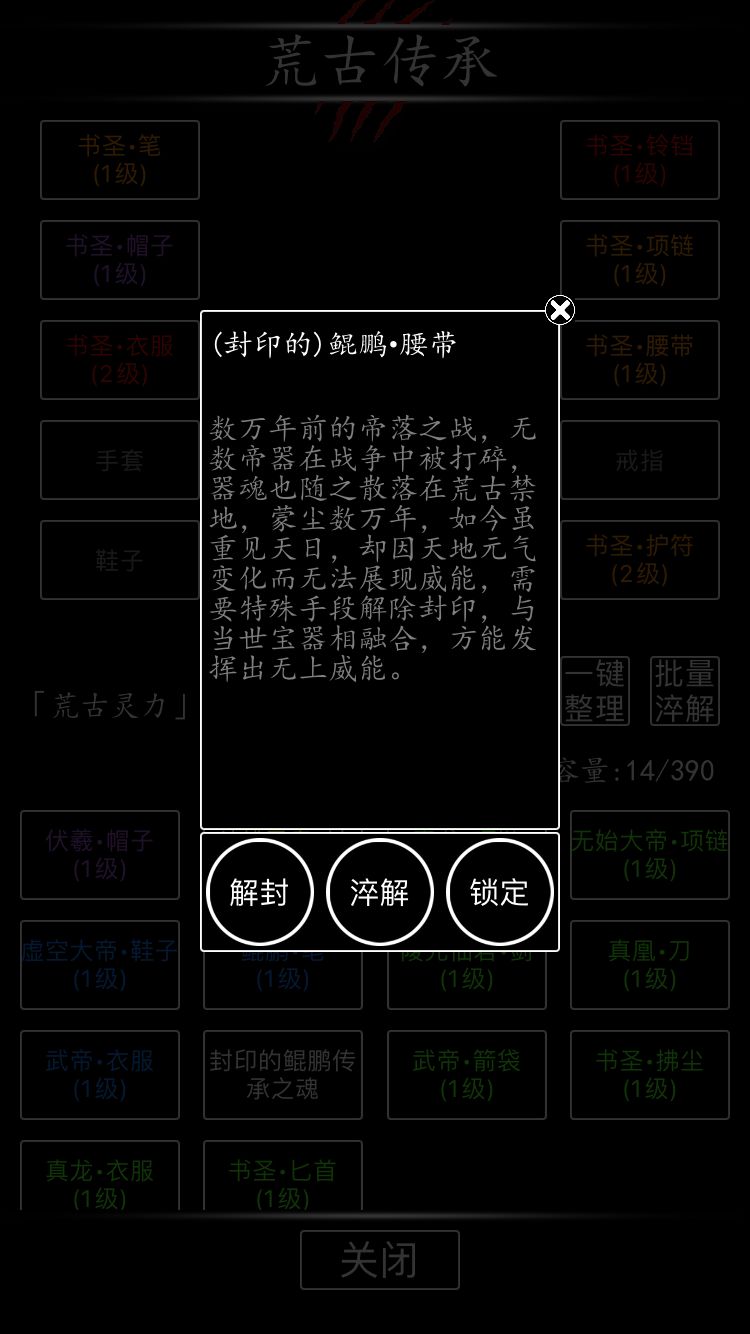The height and width of the screenshot is (1334, 750).
Task: Select the level 2 书圣·衣服 slot
Action: click(x=119, y=360)
